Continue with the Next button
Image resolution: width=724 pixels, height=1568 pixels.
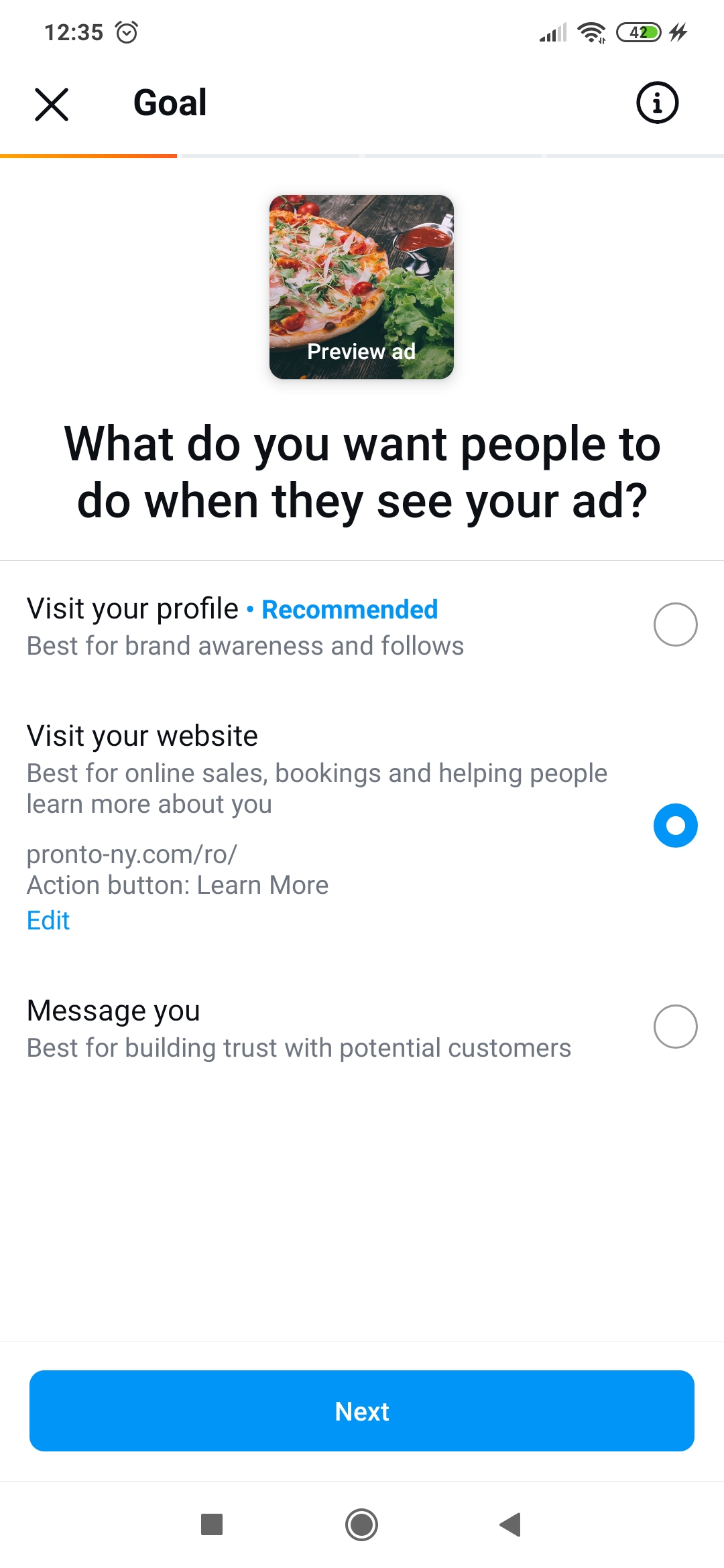pyautogui.click(x=362, y=1411)
